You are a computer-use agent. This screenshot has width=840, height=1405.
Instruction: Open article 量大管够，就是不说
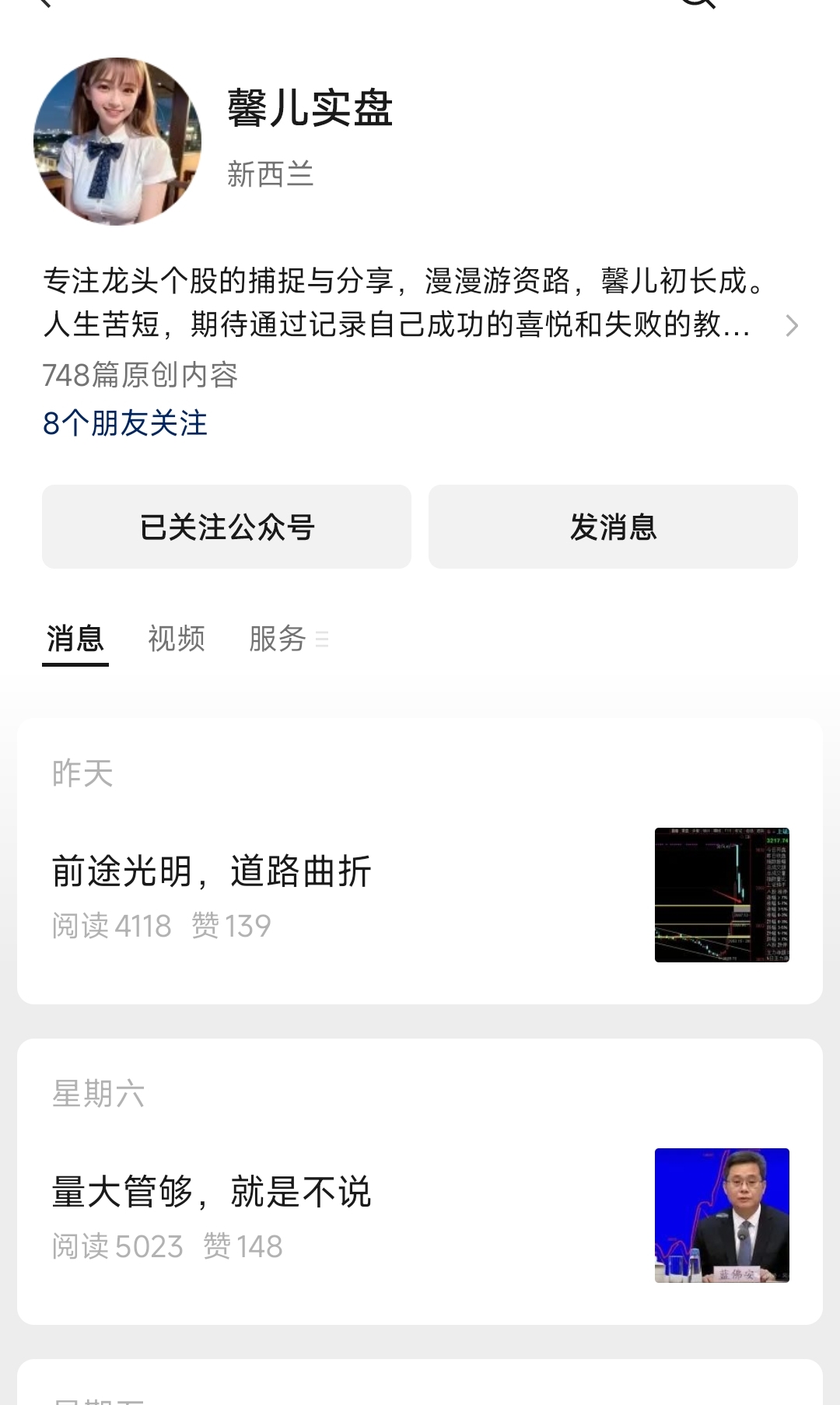pyautogui.click(x=212, y=1192)
